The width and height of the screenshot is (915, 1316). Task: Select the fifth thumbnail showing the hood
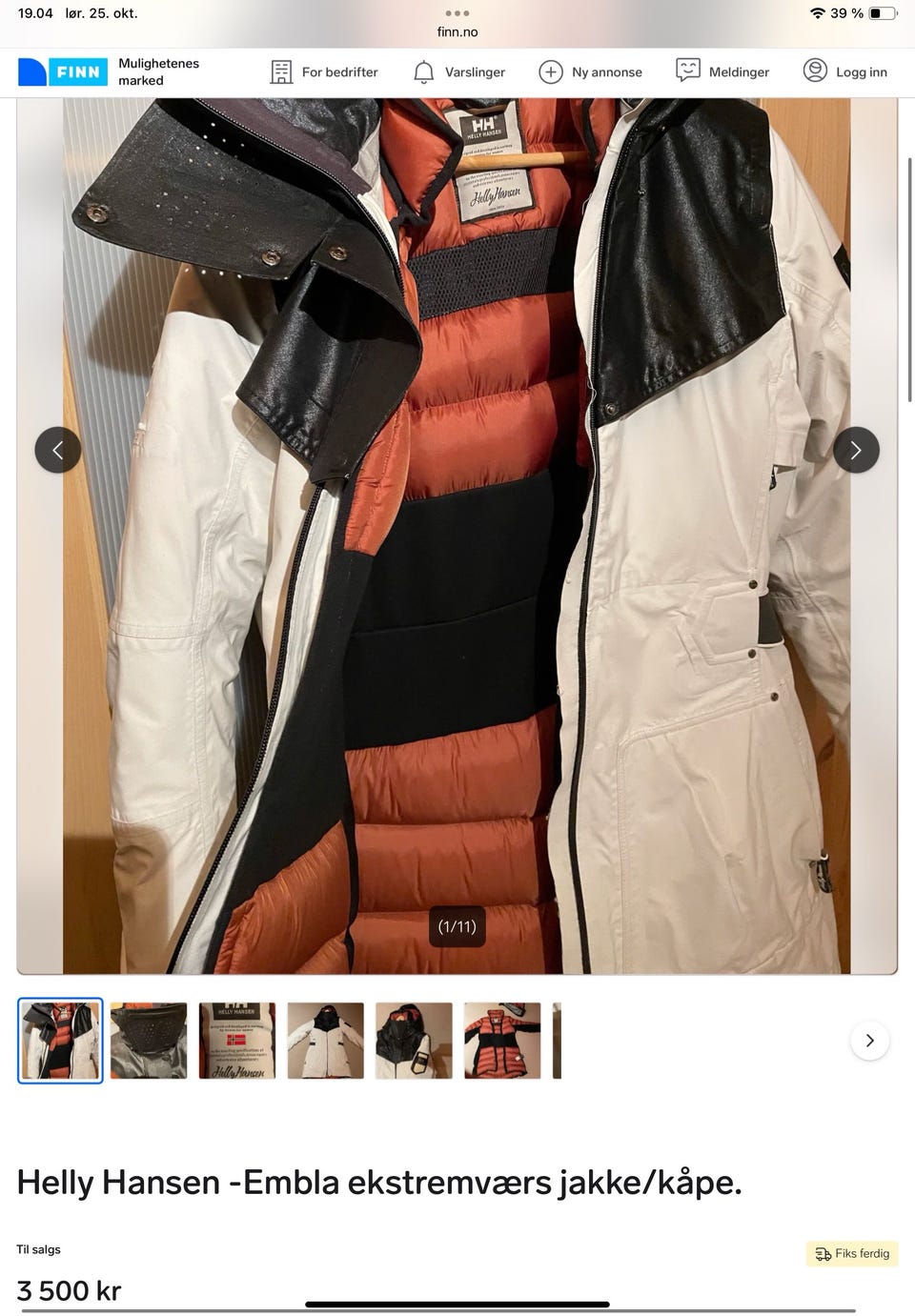coord(414,1041)
